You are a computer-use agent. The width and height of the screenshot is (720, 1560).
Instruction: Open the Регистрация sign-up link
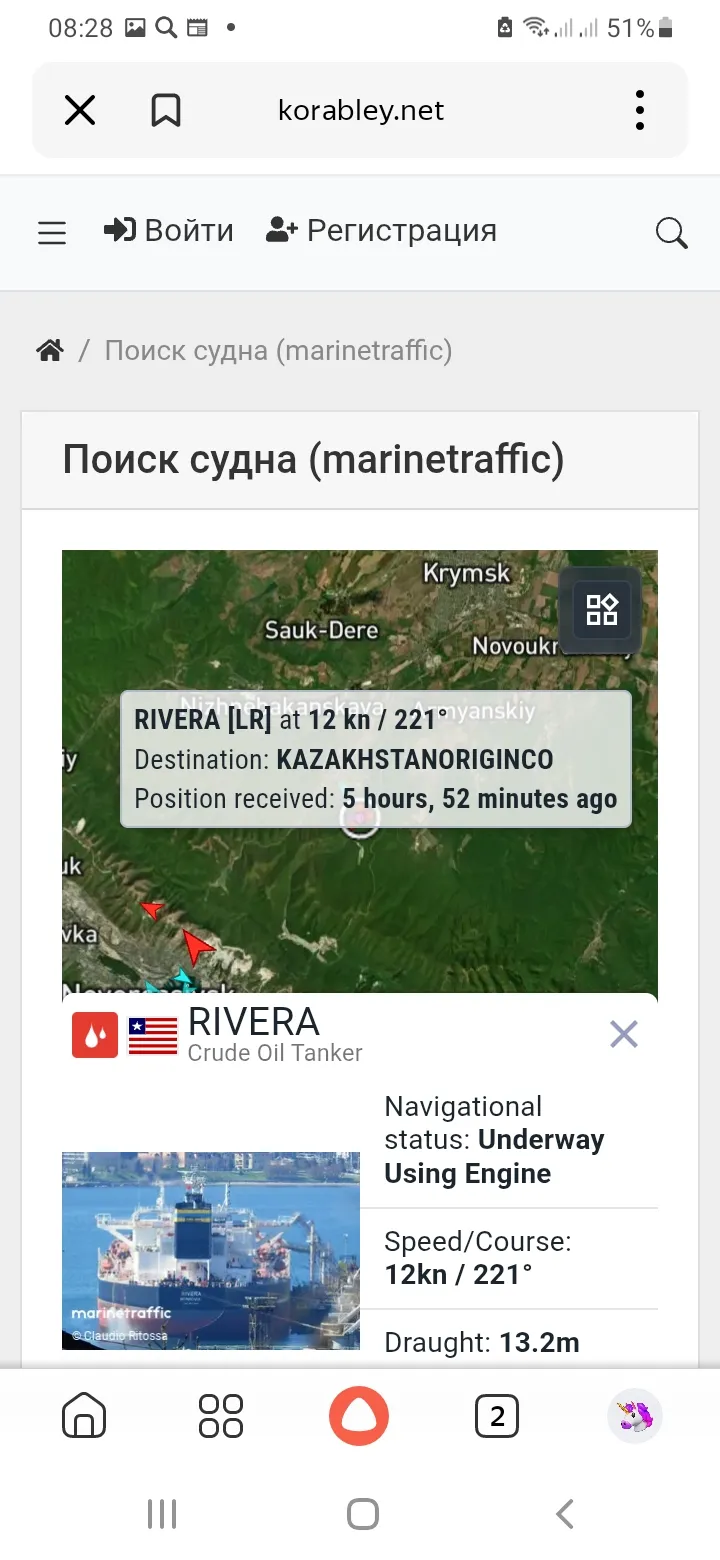(x=381, y=231)
